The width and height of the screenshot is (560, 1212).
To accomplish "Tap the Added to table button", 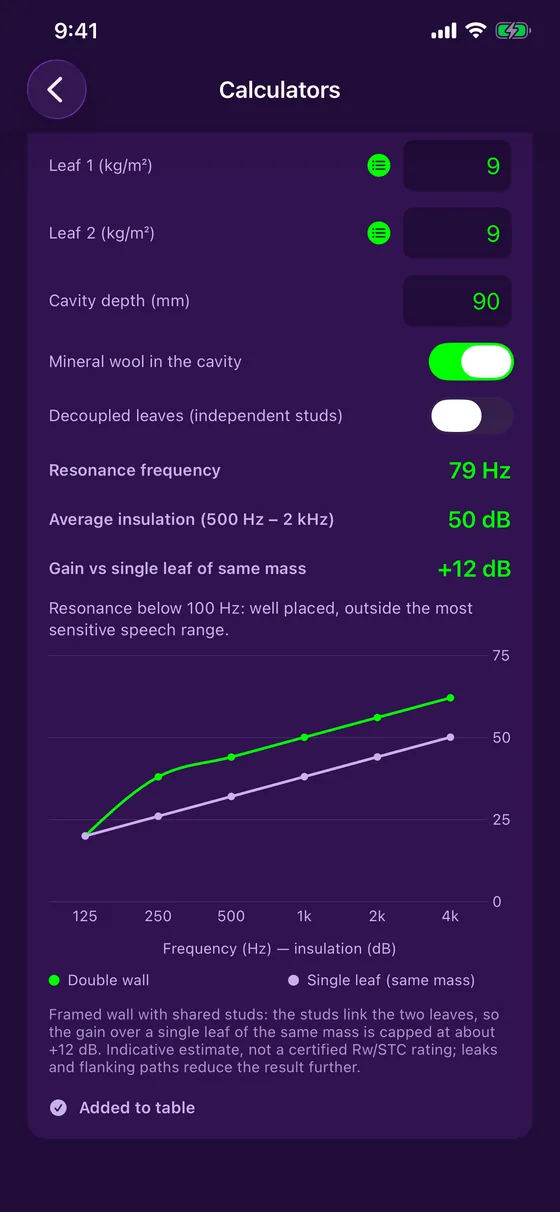I will click(123, 1108).
